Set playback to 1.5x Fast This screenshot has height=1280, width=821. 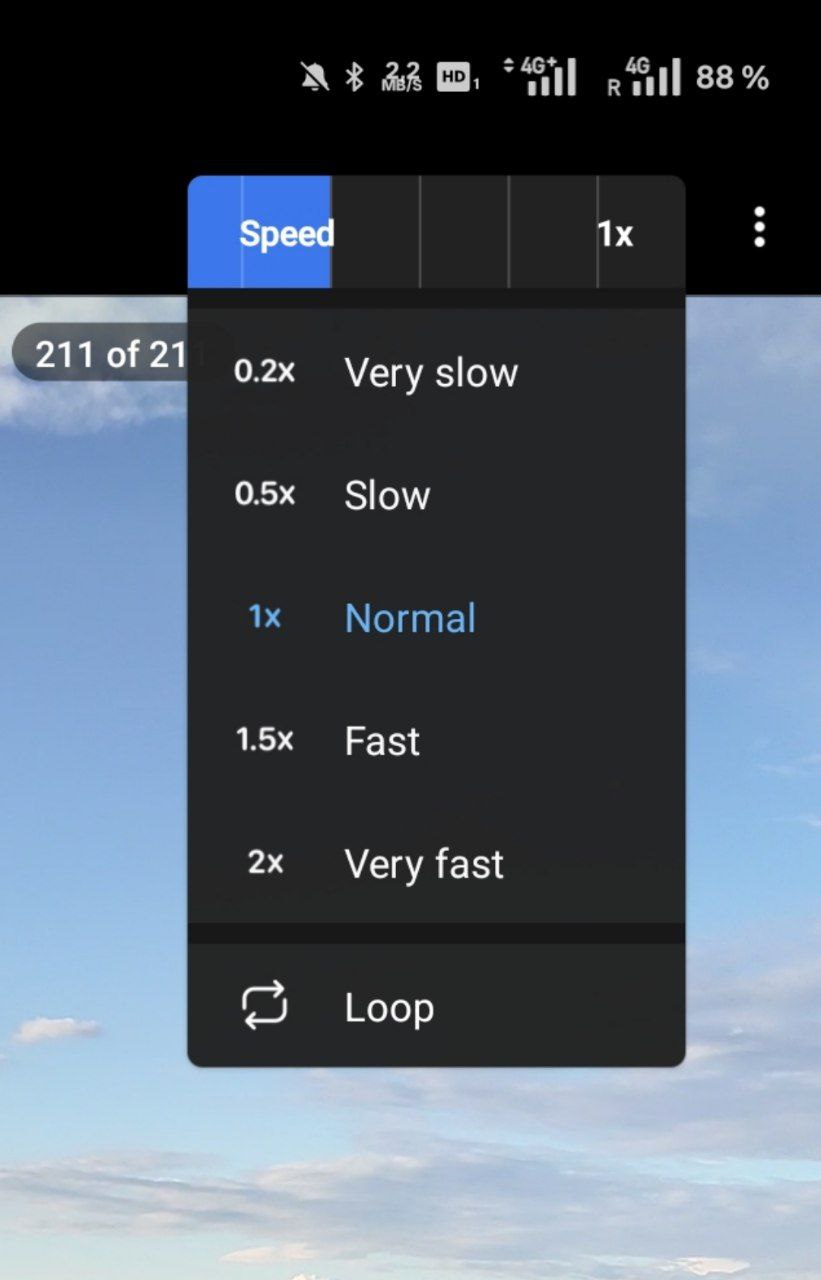pos(436,741)
